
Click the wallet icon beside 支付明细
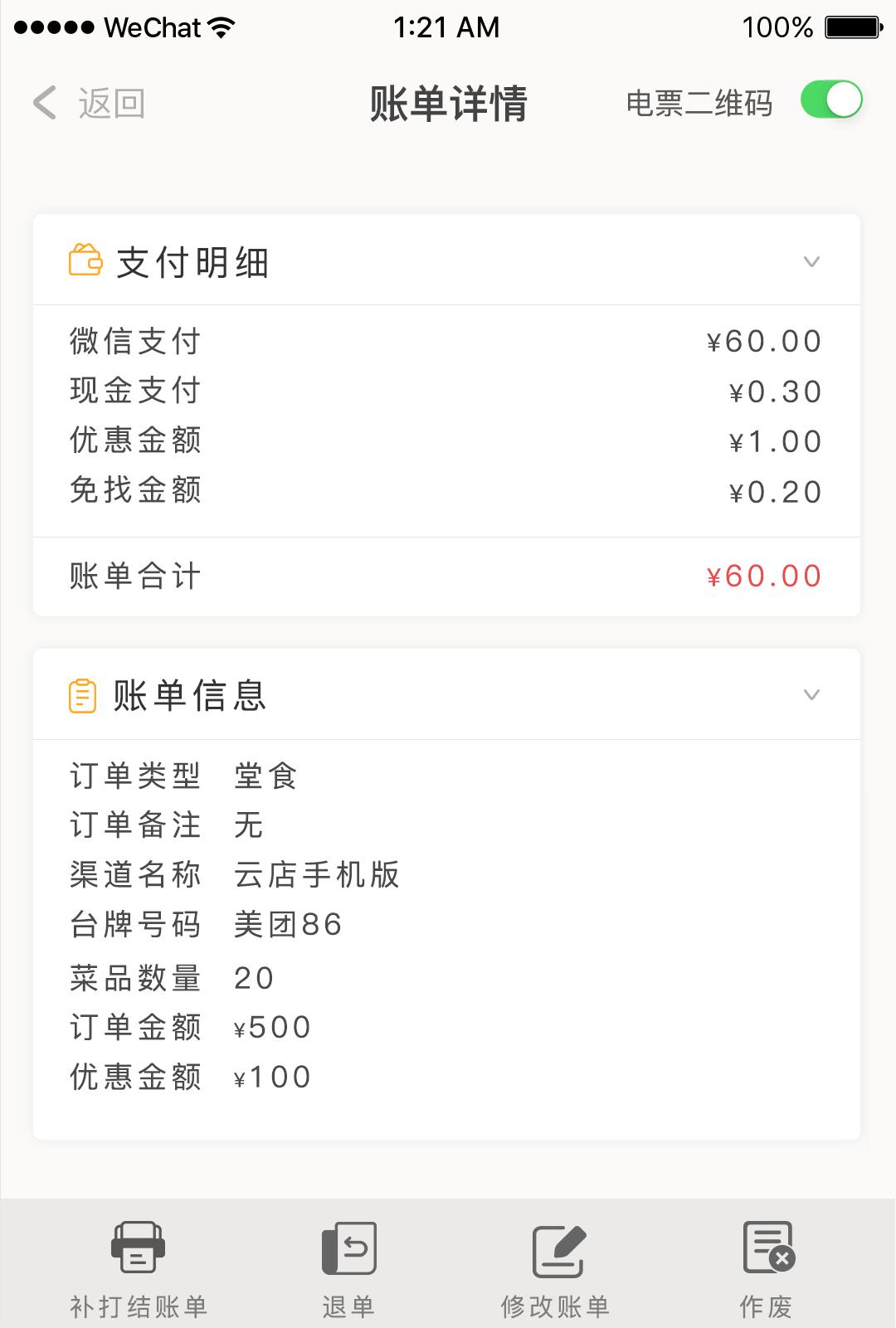[83, 259]
